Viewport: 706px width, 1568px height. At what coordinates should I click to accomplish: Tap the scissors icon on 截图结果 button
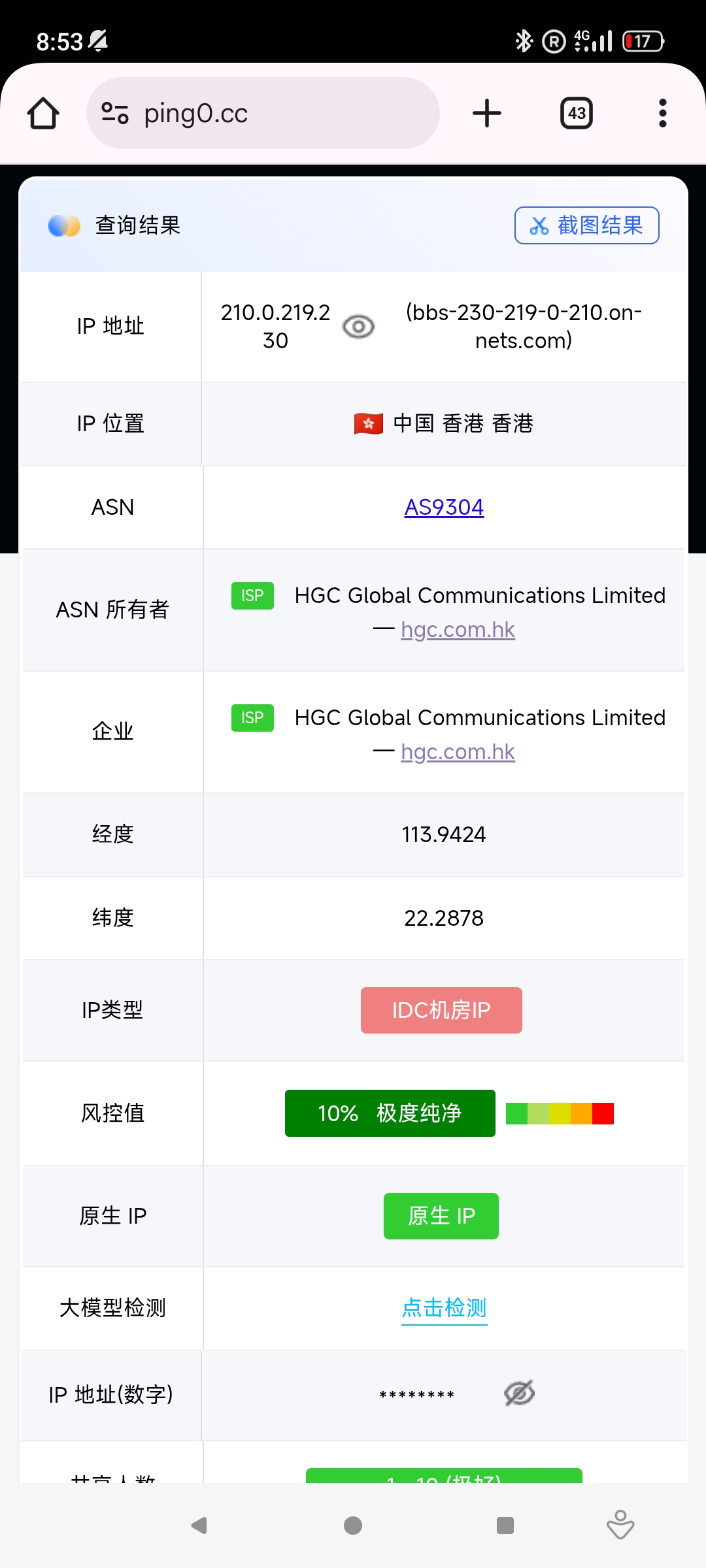[539, 225]
